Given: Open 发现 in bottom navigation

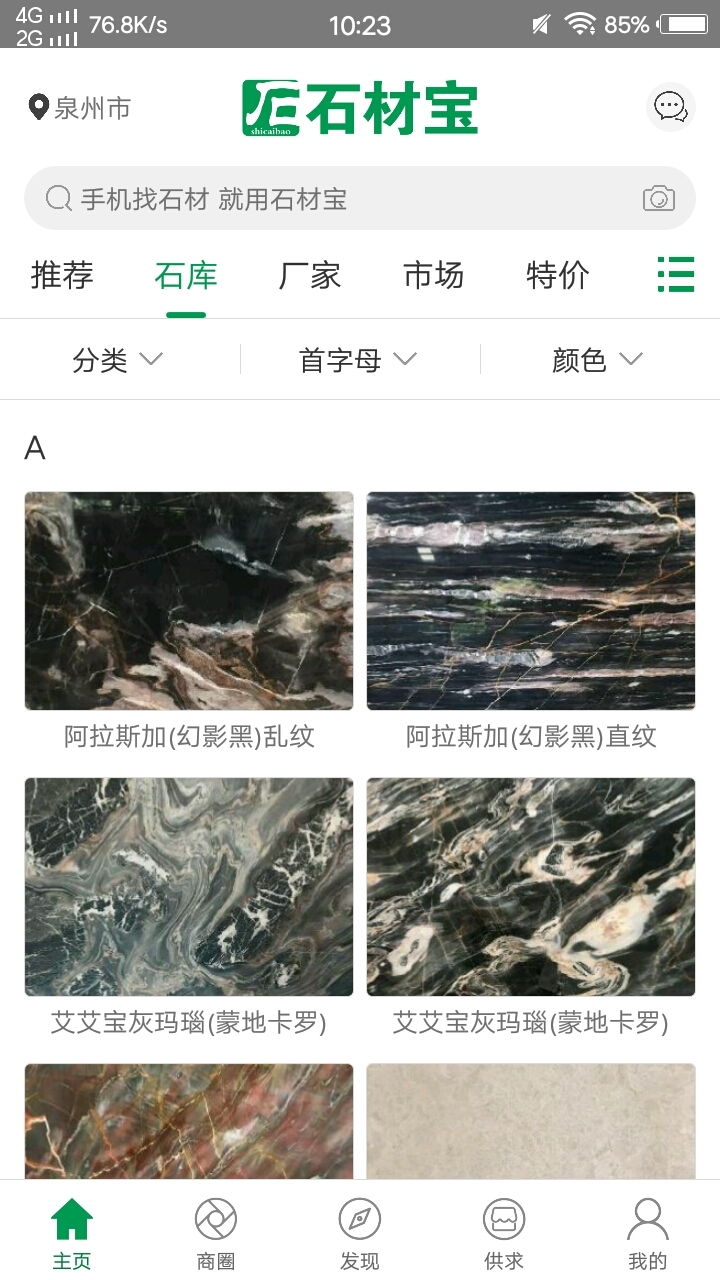Looking at the screenshot, I should click(360, 1232).
